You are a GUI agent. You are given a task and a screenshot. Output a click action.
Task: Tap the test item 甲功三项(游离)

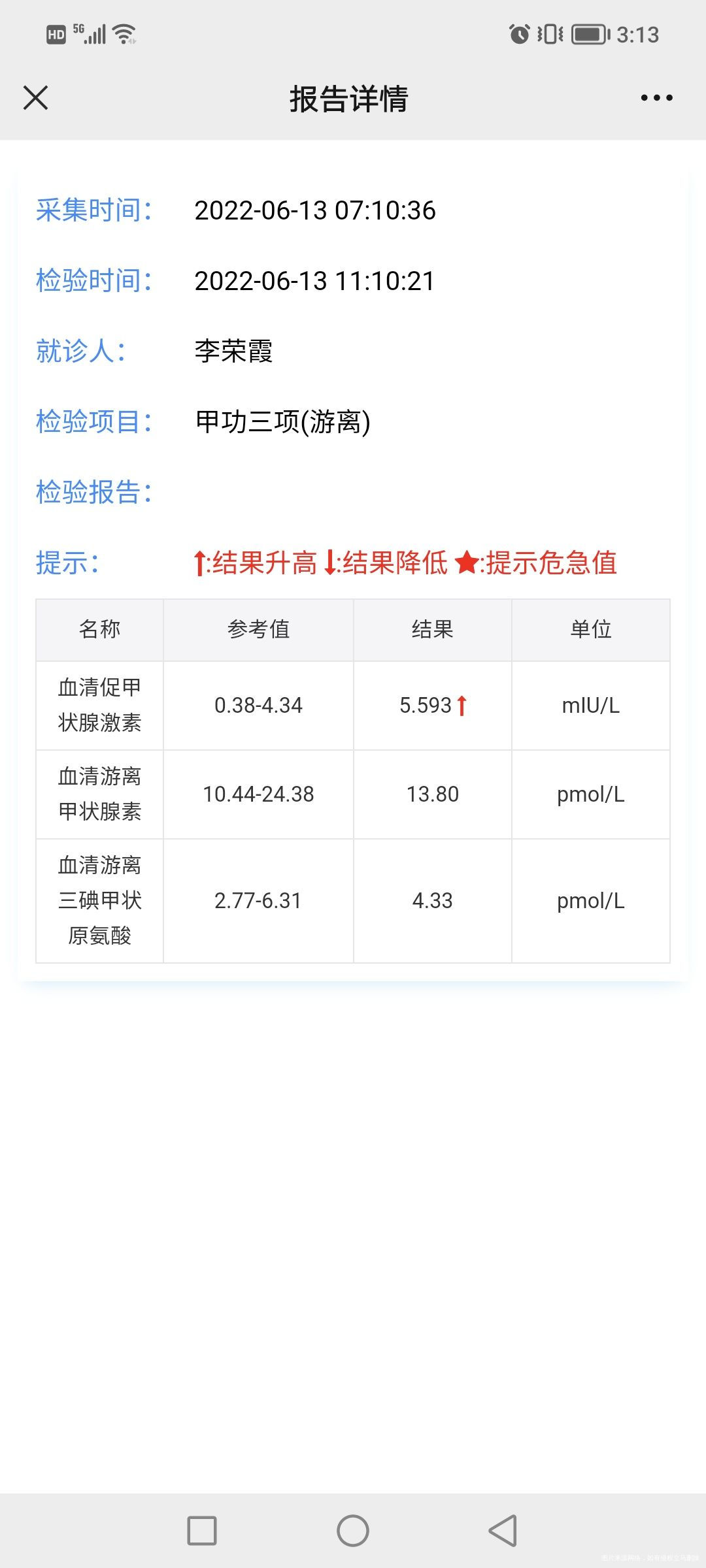click(x=284, y=422)
